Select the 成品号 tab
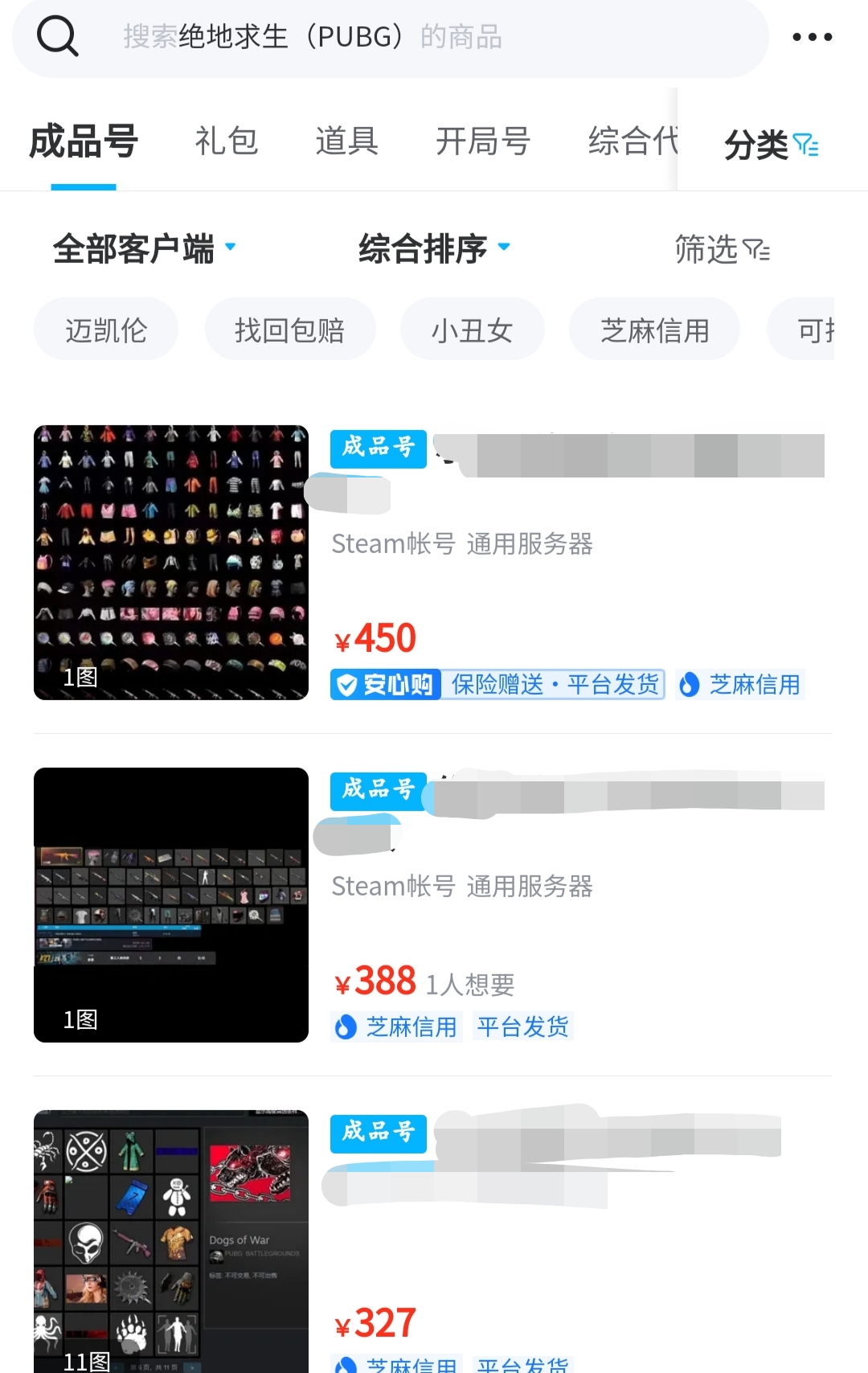This screenshot has width=868, height=1373. pyautogui.click(x=84, y=141)
